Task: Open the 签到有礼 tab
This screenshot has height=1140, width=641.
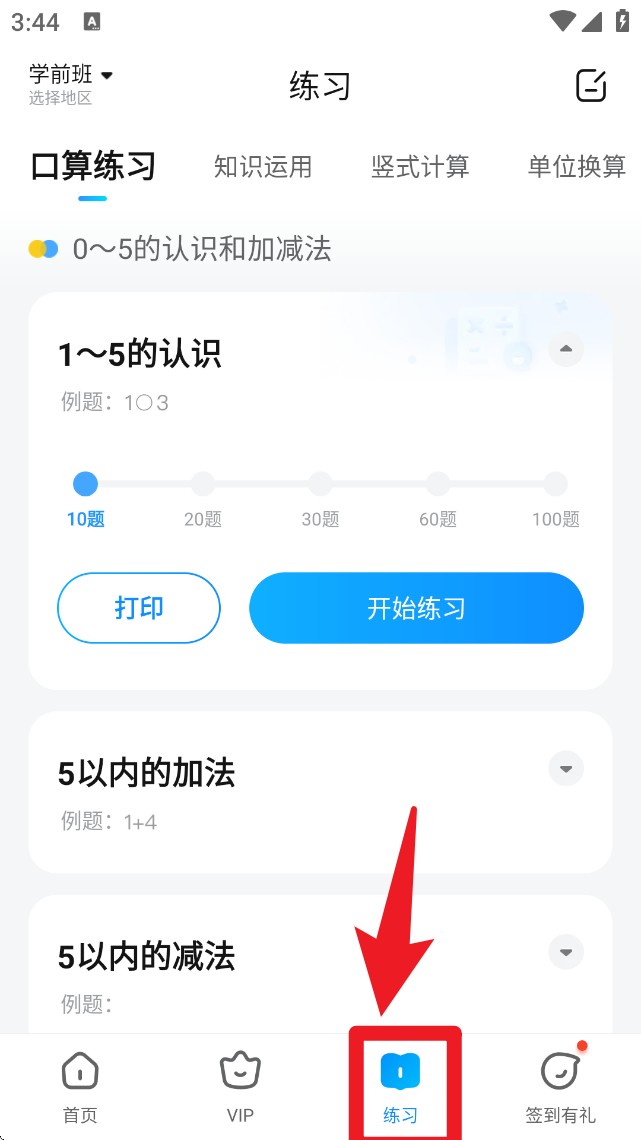Action: point(560,1086)
